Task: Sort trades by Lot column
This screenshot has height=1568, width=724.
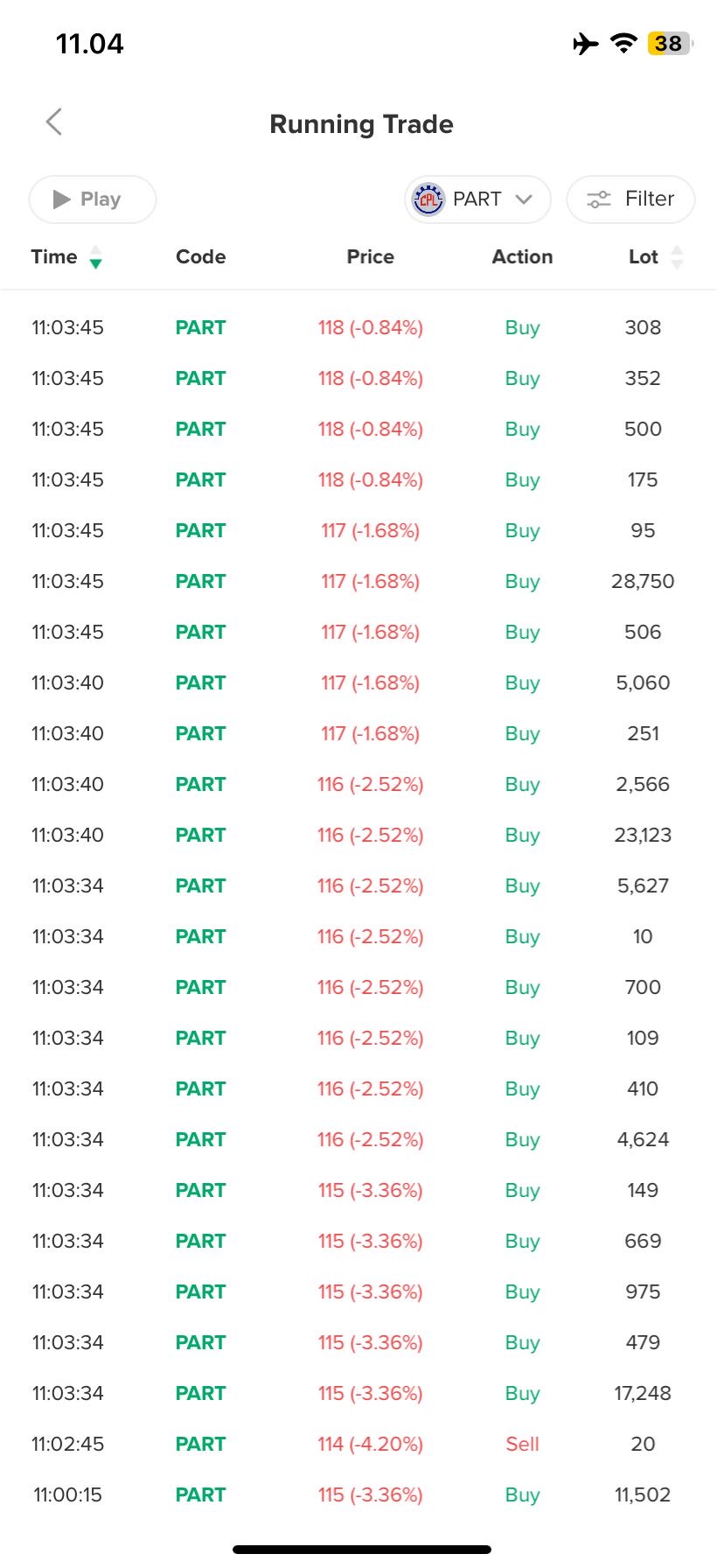Action: point(656,257)
